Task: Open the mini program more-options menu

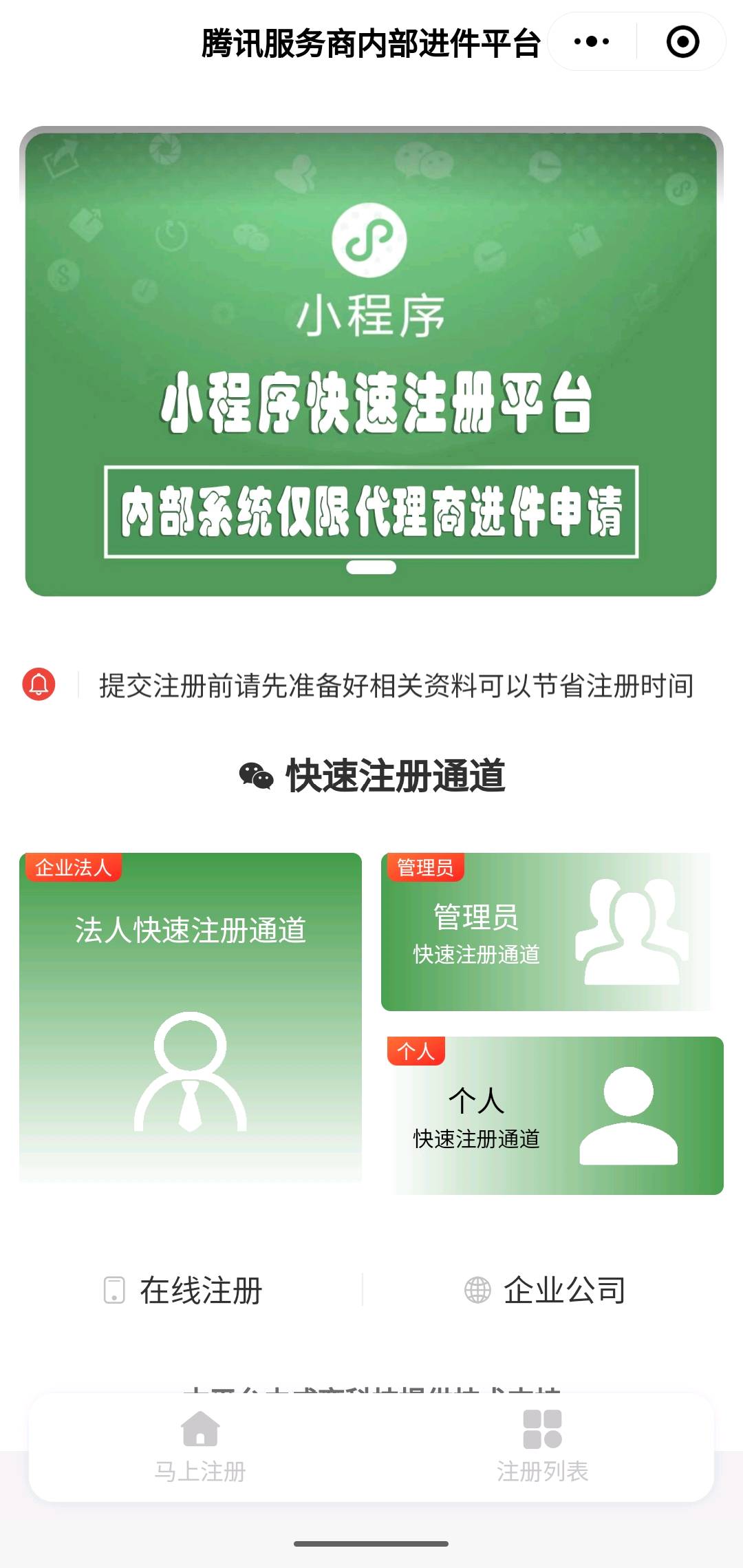Action: coord(592,41)
